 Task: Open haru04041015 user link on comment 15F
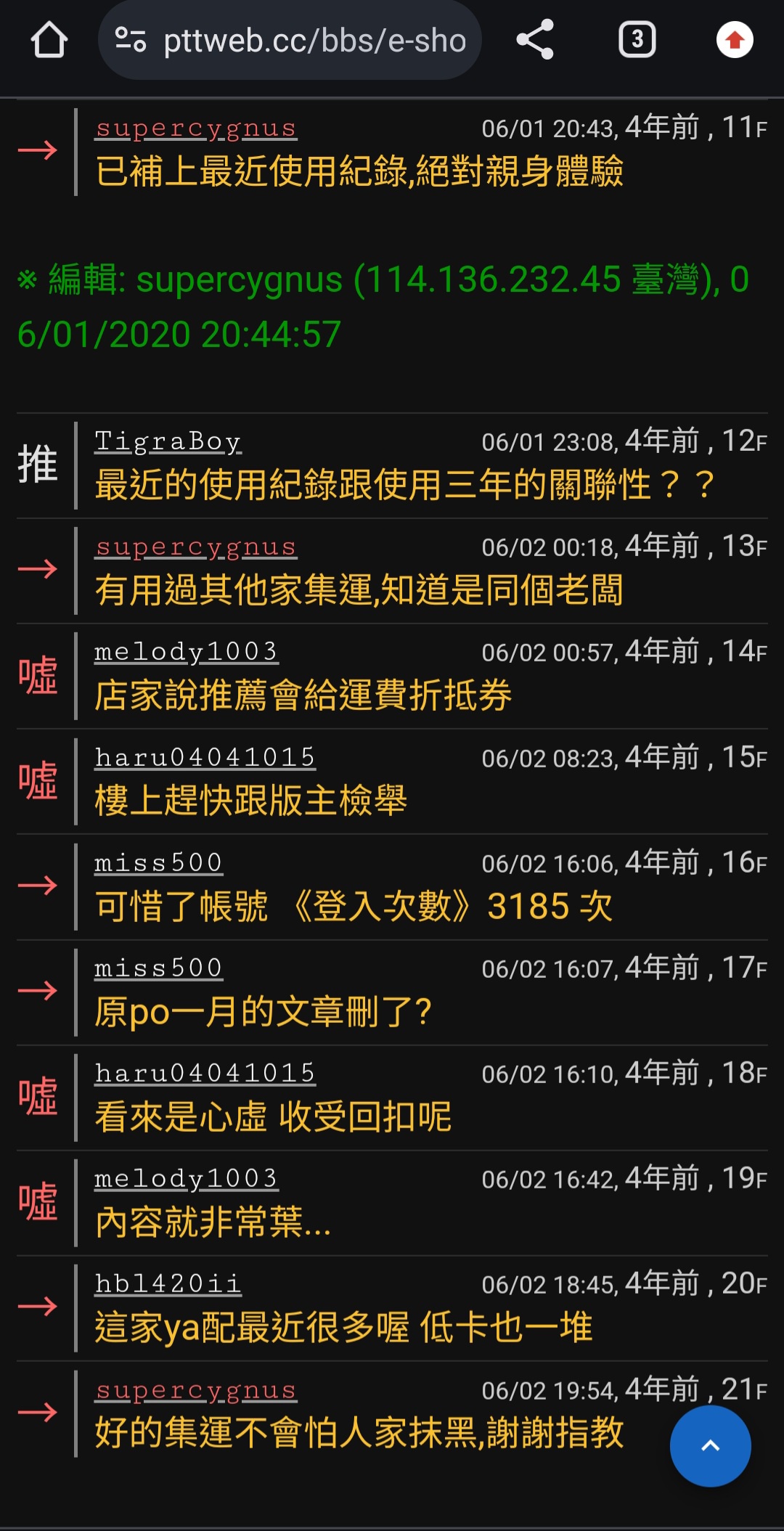(205, 757)
